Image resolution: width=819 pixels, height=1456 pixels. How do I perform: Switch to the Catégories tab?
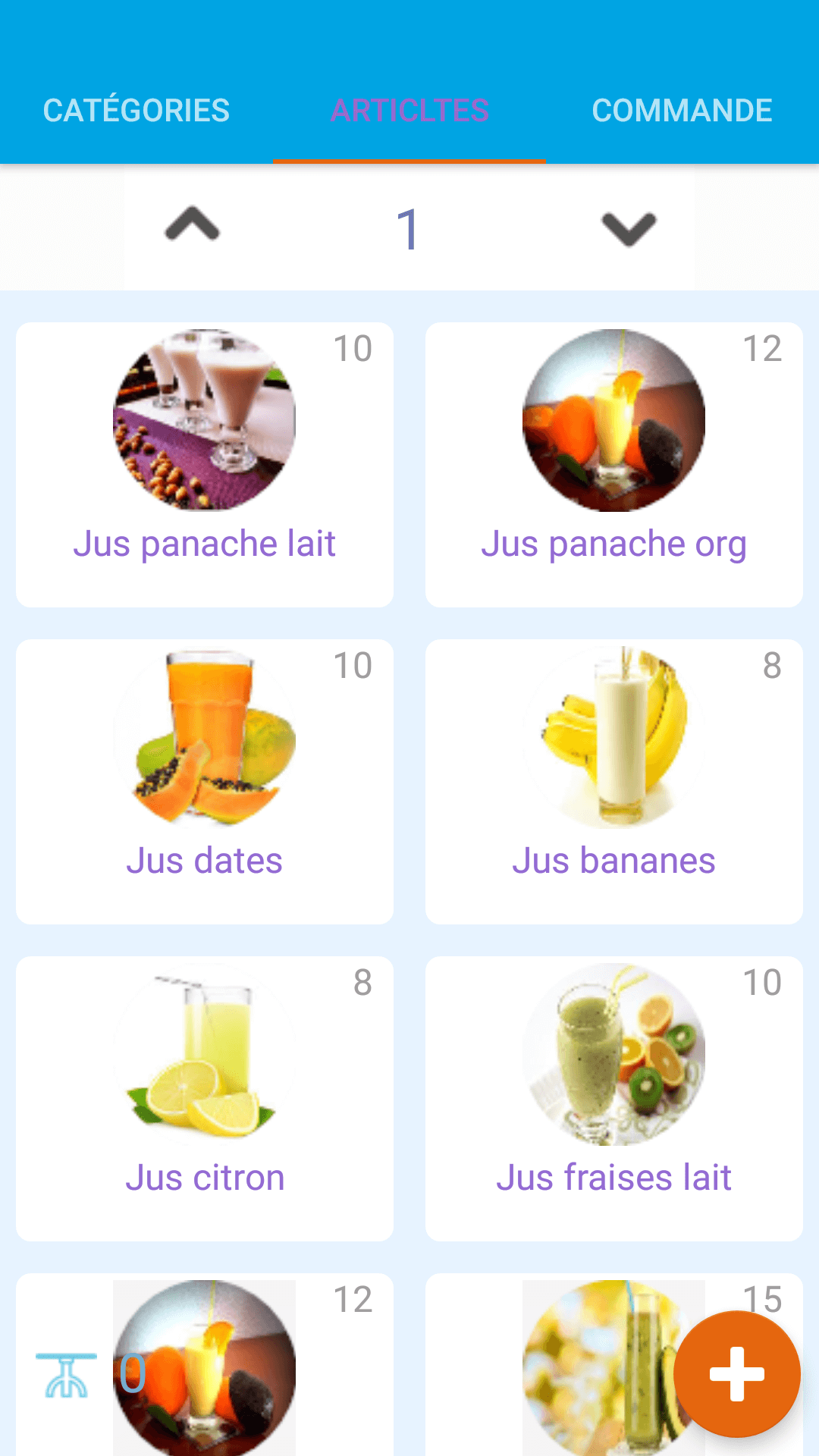click(x=136, y=111)
